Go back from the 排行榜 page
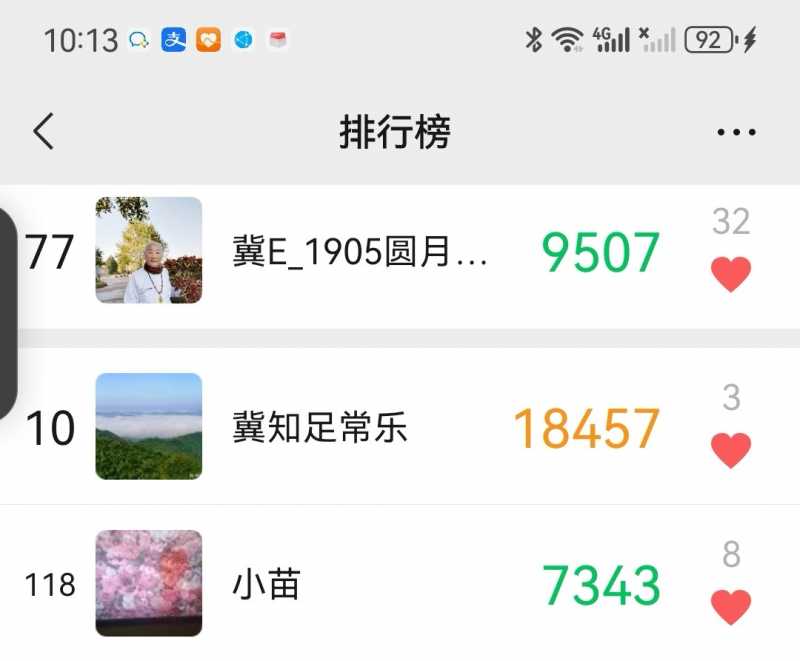This screenshot has height=661, width=800. tap(43, 132)
